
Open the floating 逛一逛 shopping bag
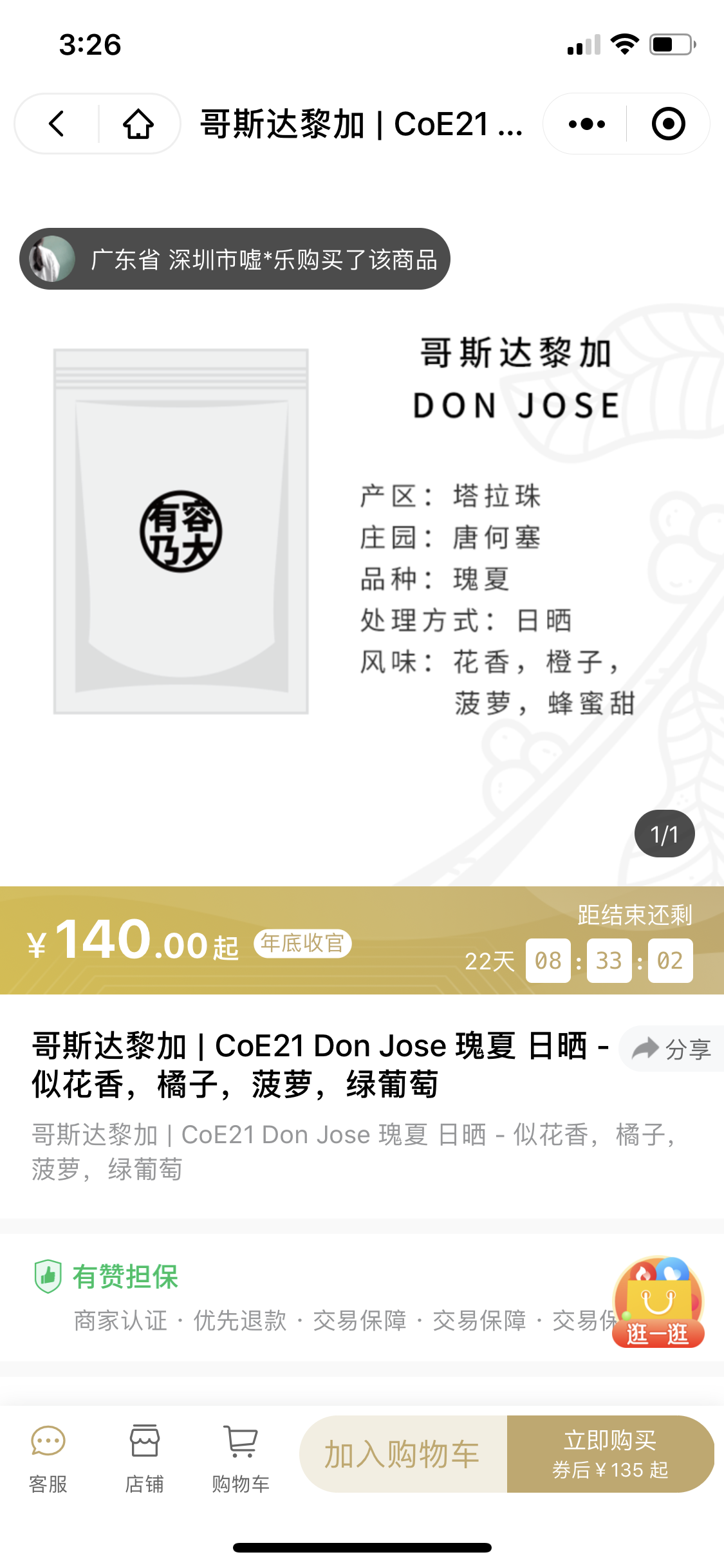(x=658, y=1303)
